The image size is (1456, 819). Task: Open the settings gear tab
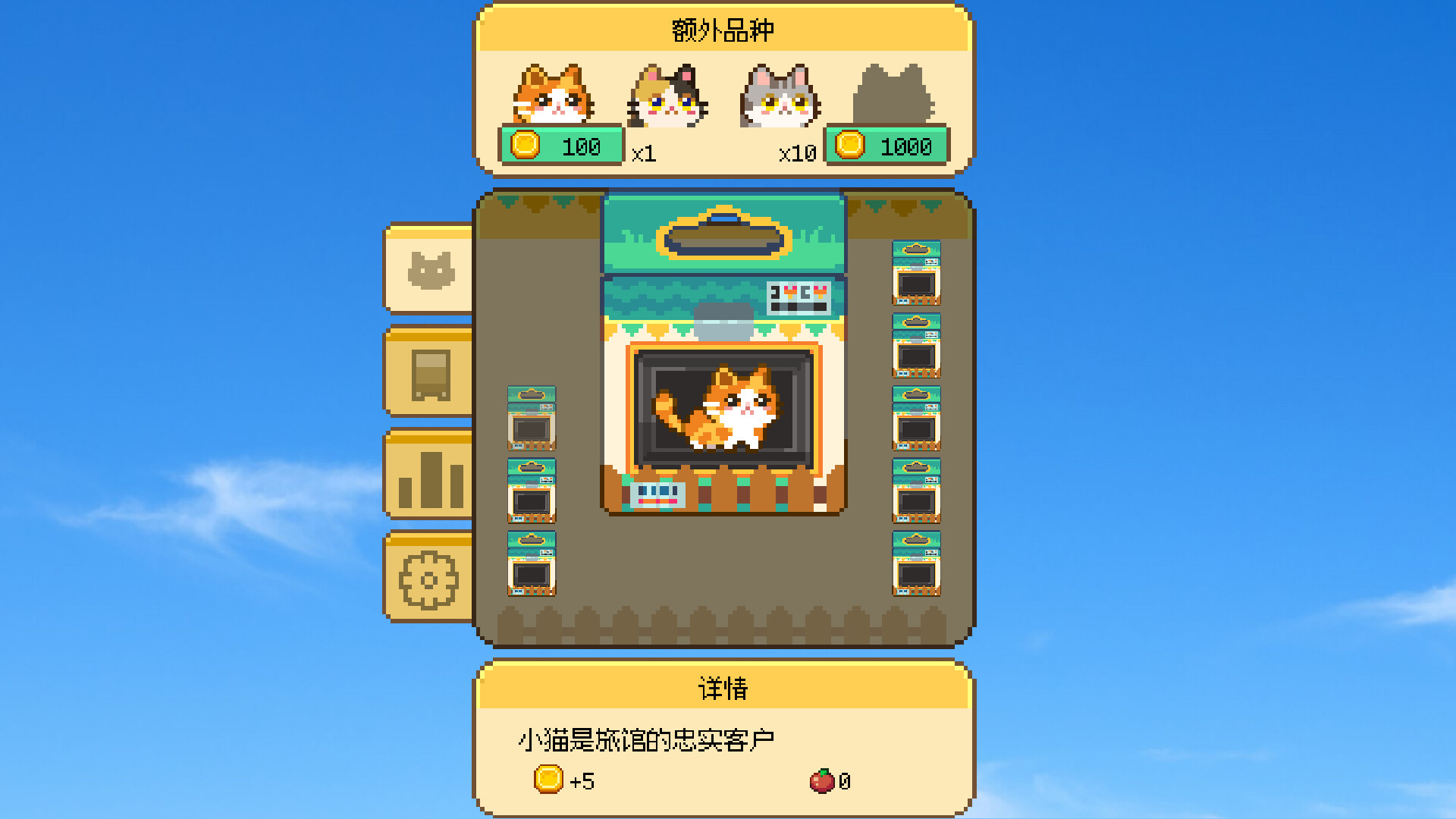[428, 580]
